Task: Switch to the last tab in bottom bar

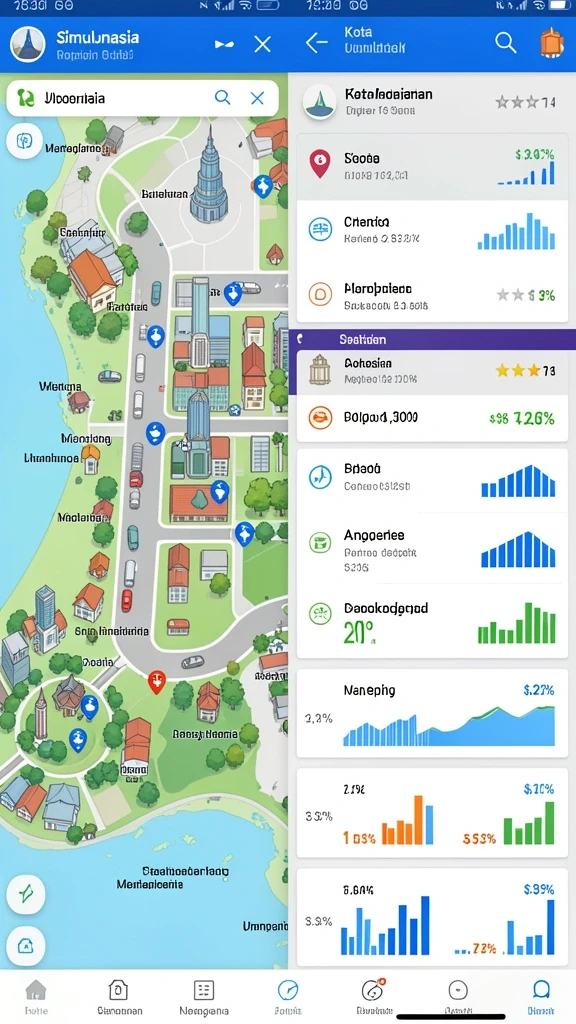Action: tap(541, 997)
